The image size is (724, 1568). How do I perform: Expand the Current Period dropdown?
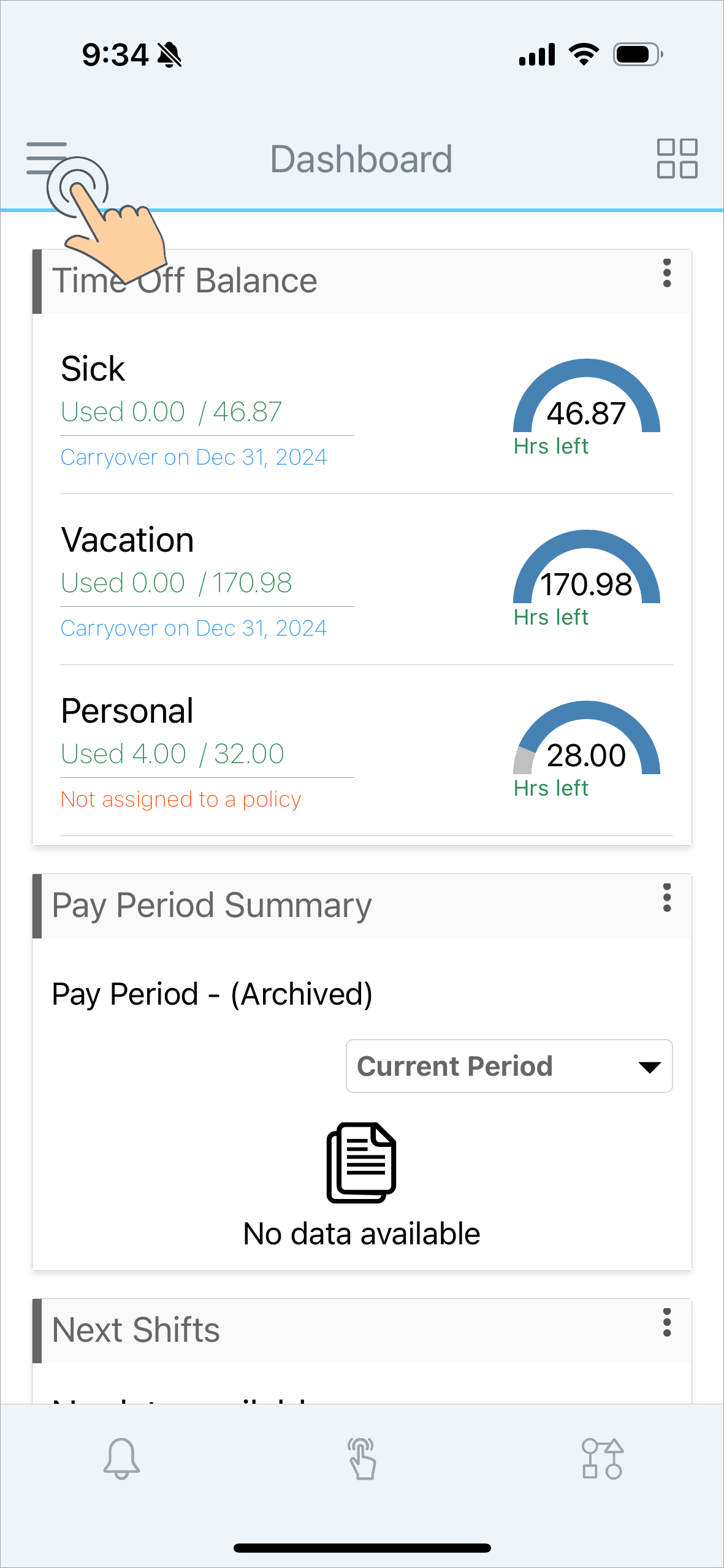(x=509, y=1066)
